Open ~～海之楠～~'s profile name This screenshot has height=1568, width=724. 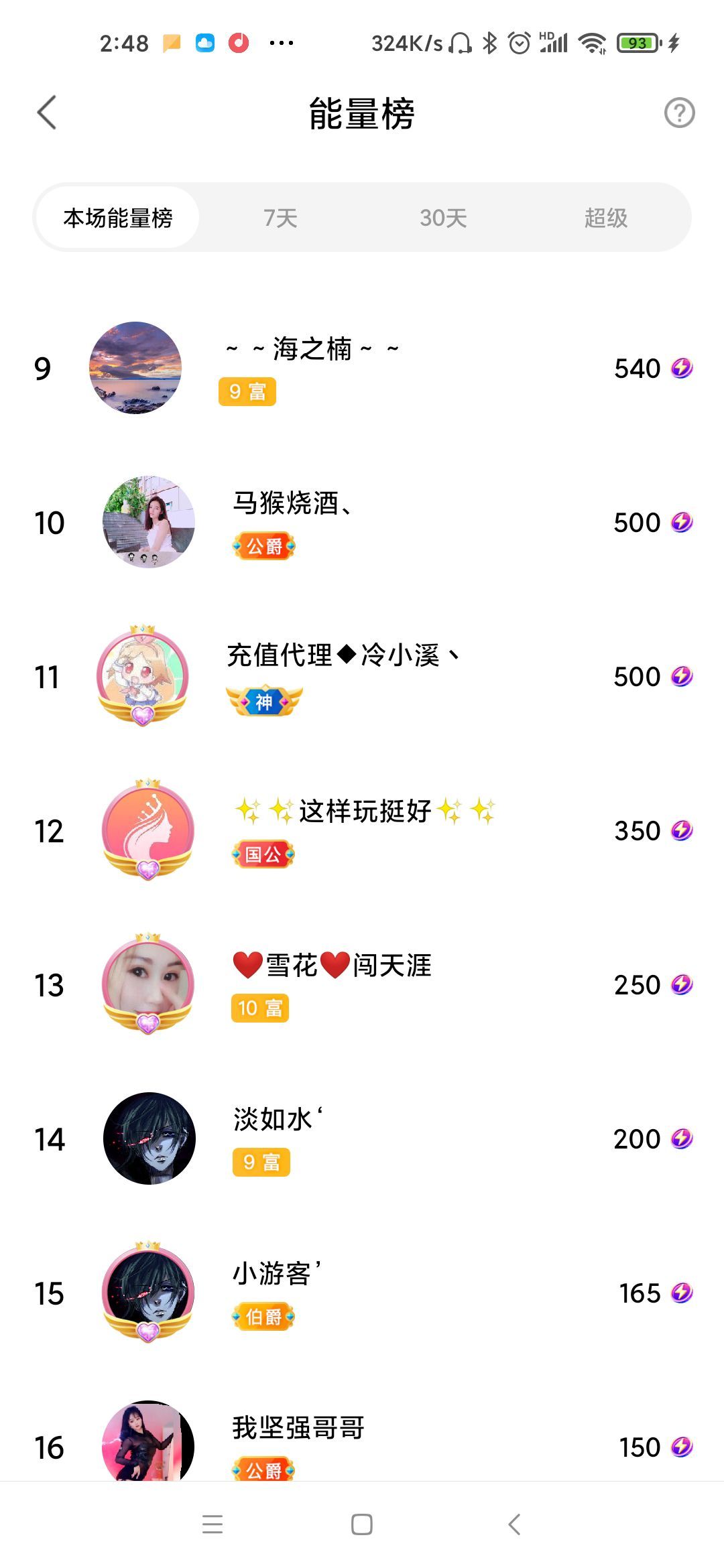pos(312,348)
